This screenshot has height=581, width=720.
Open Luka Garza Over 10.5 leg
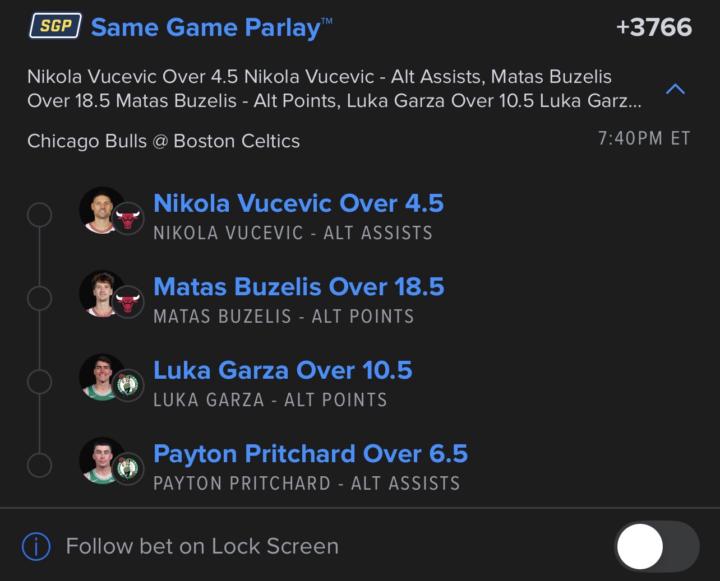pyautogui.click(x=282, y=370)
